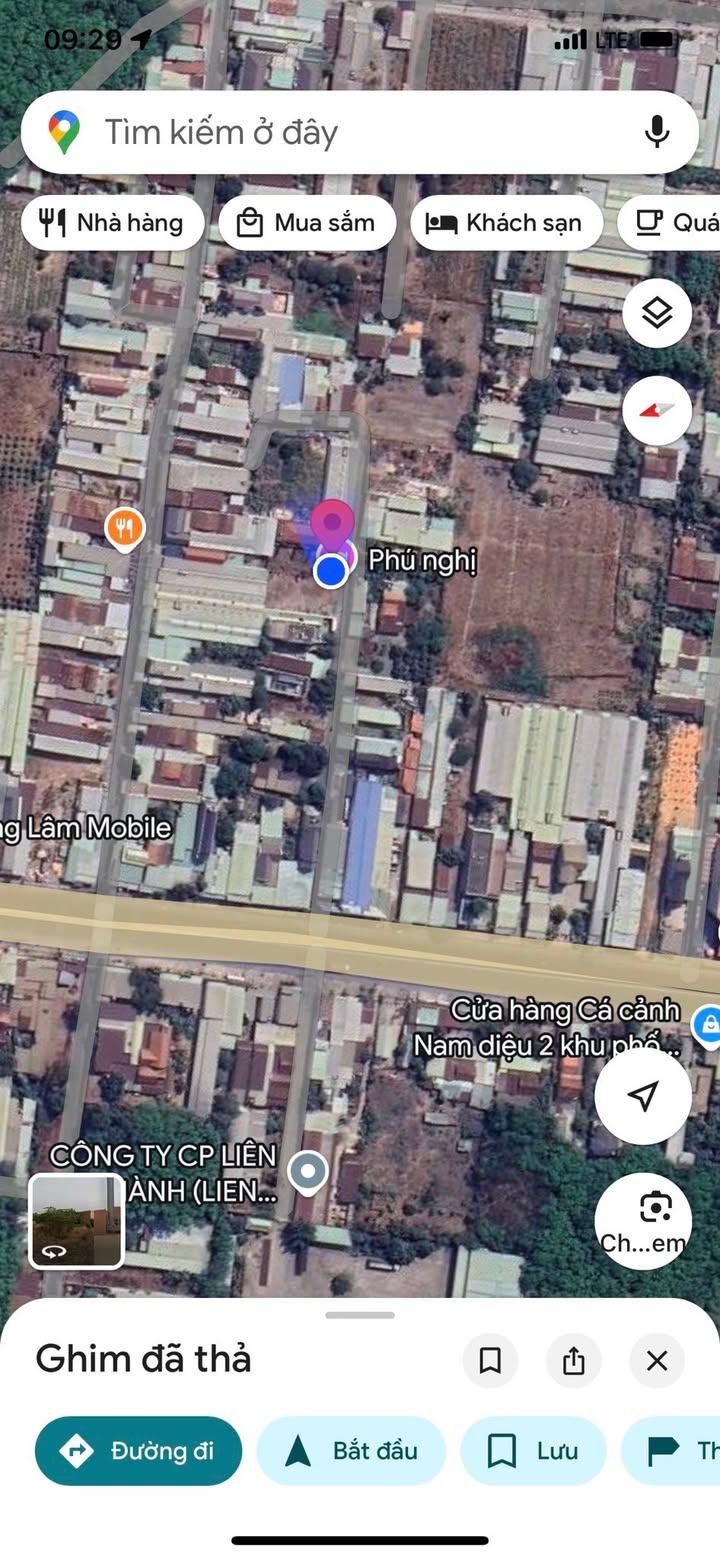Save the dropped pin with bookmark icon
The image size is (720, 1559).
coord(490,1360)
